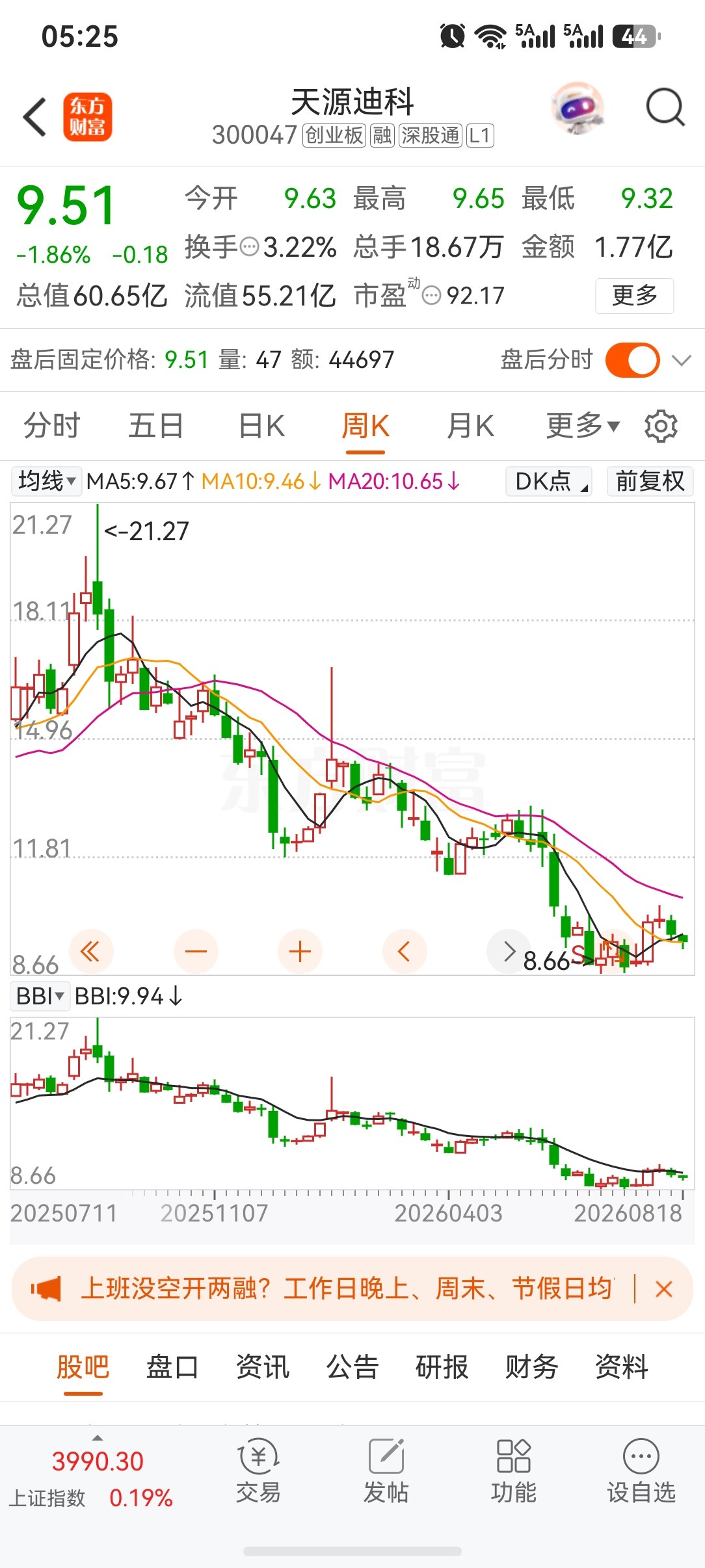705x1568 pixels.
Task: Select the 月K chart tab
Action: tap(470, 426)
